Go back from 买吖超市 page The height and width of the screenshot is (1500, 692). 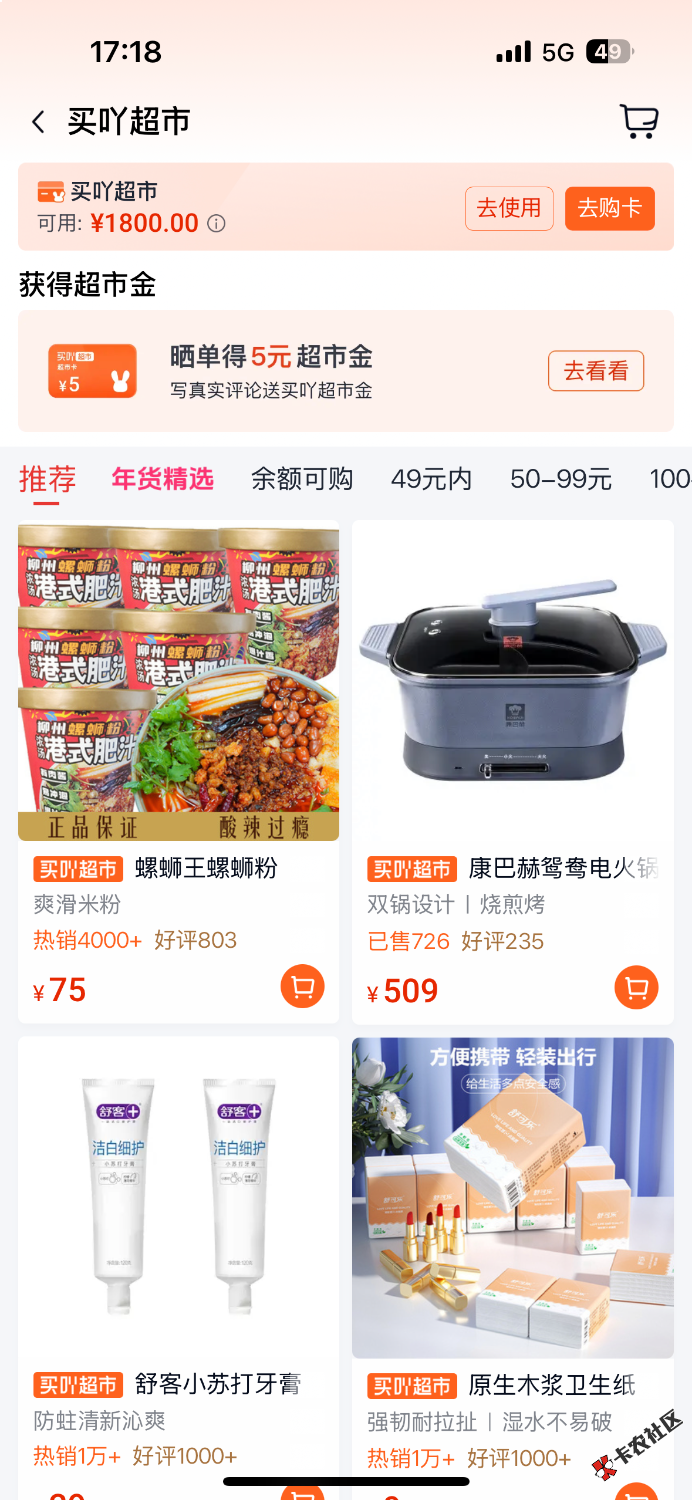point(38,122)
